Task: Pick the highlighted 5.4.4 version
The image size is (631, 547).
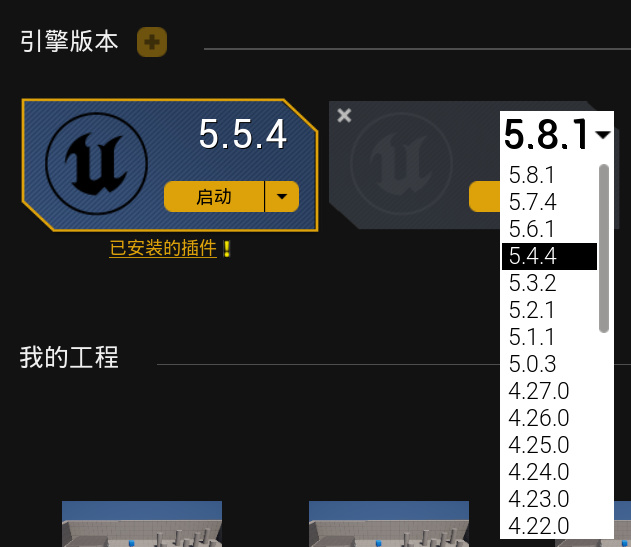Action: click(549, 256)
